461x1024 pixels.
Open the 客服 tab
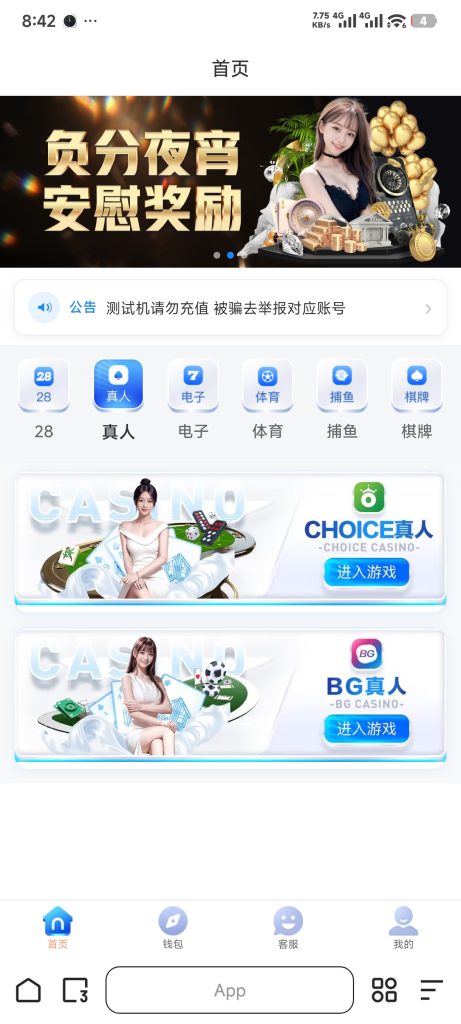288,928
